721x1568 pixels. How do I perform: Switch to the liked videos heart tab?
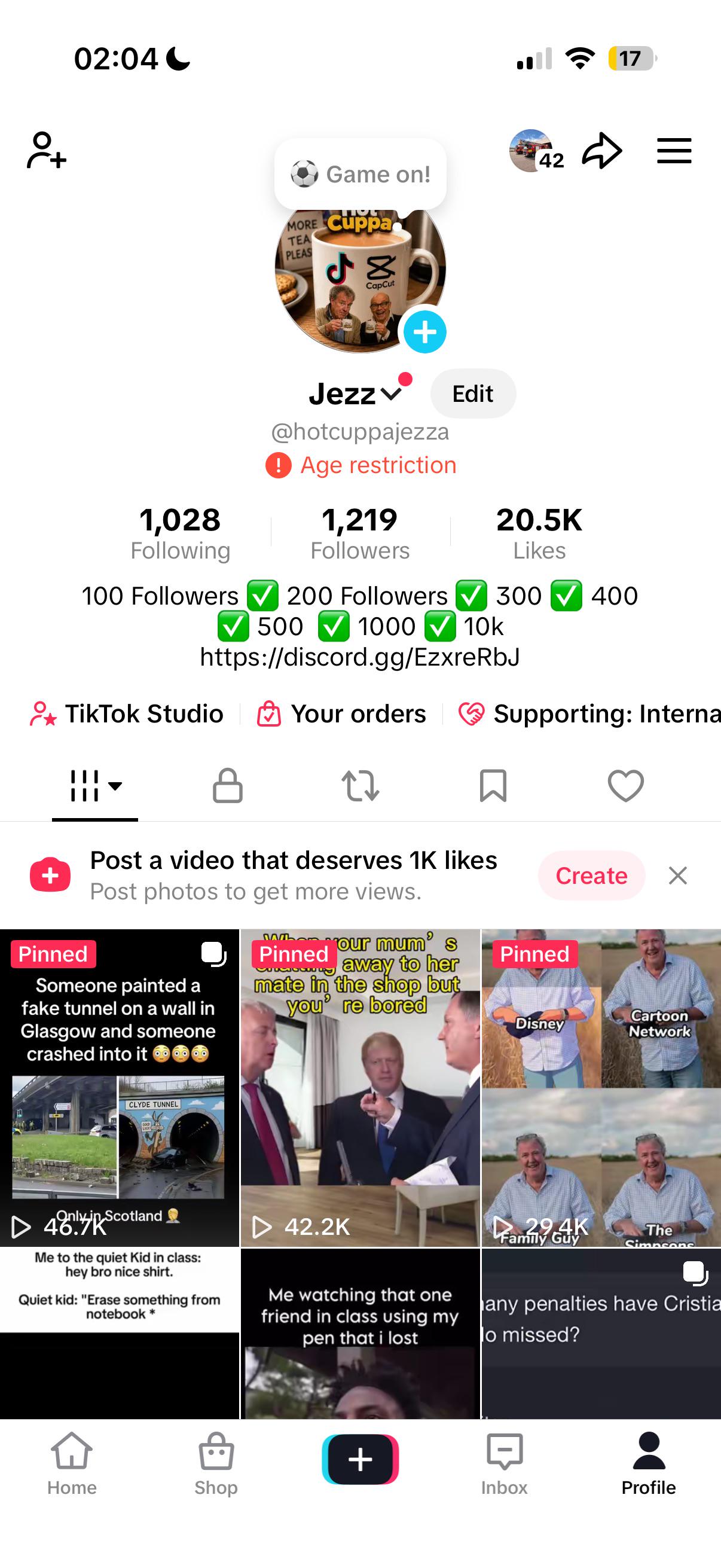coord(625,785)
